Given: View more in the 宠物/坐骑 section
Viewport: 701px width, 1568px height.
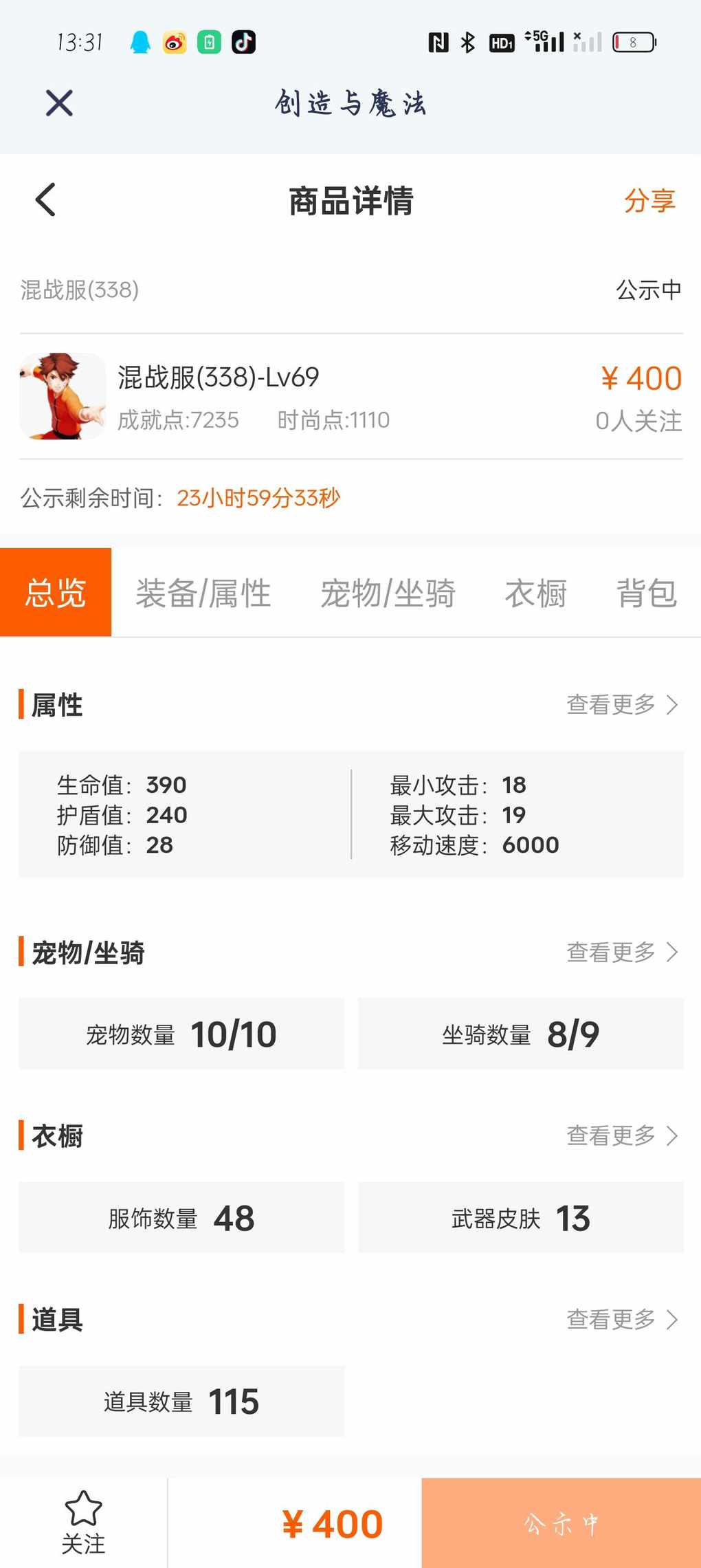Looking at the screenshot, I should [x=621, y=952].
